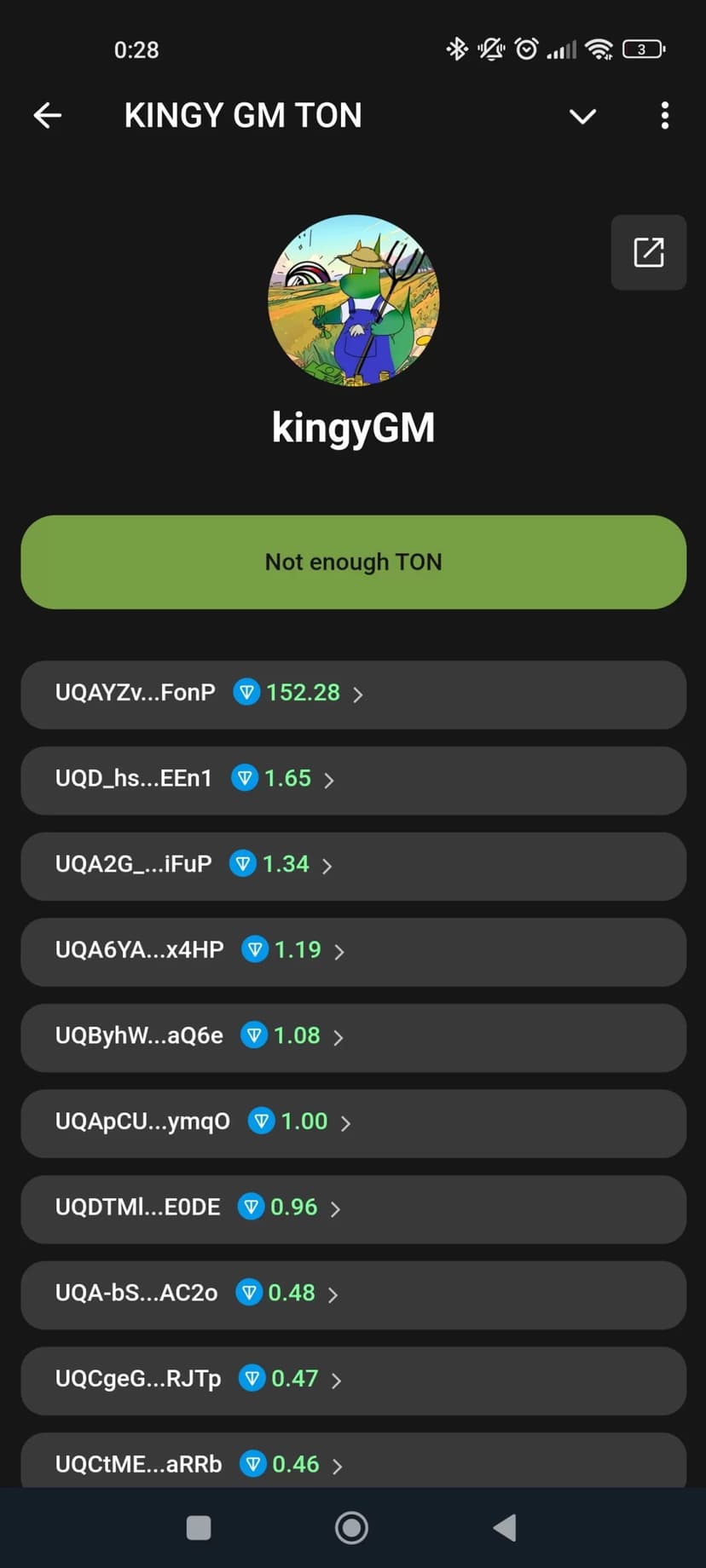Go back using the top arrow
This screenshot has height=1568, width=706.
click(48, 116)
